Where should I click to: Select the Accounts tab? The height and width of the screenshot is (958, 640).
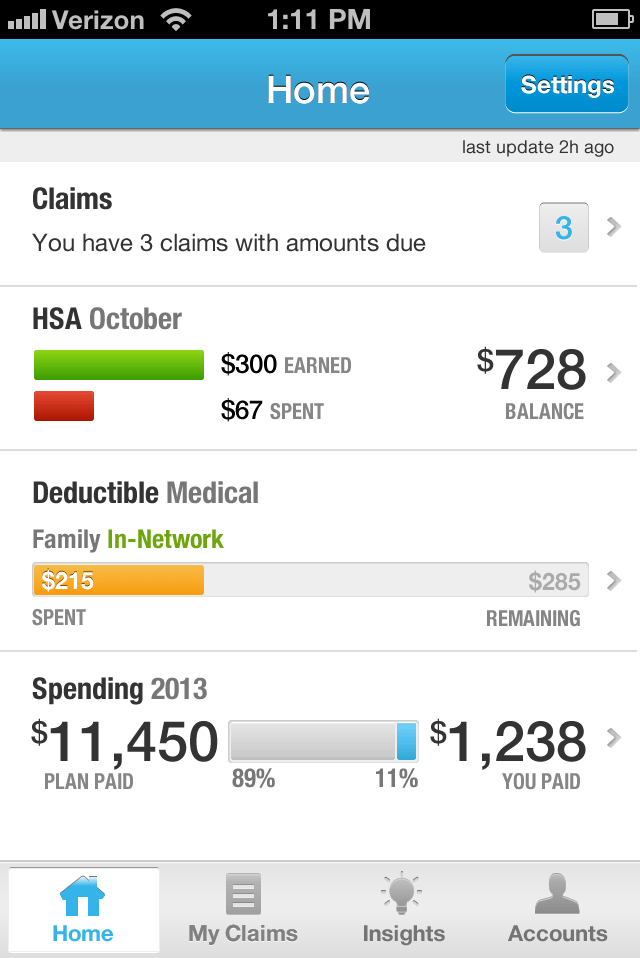557,910
